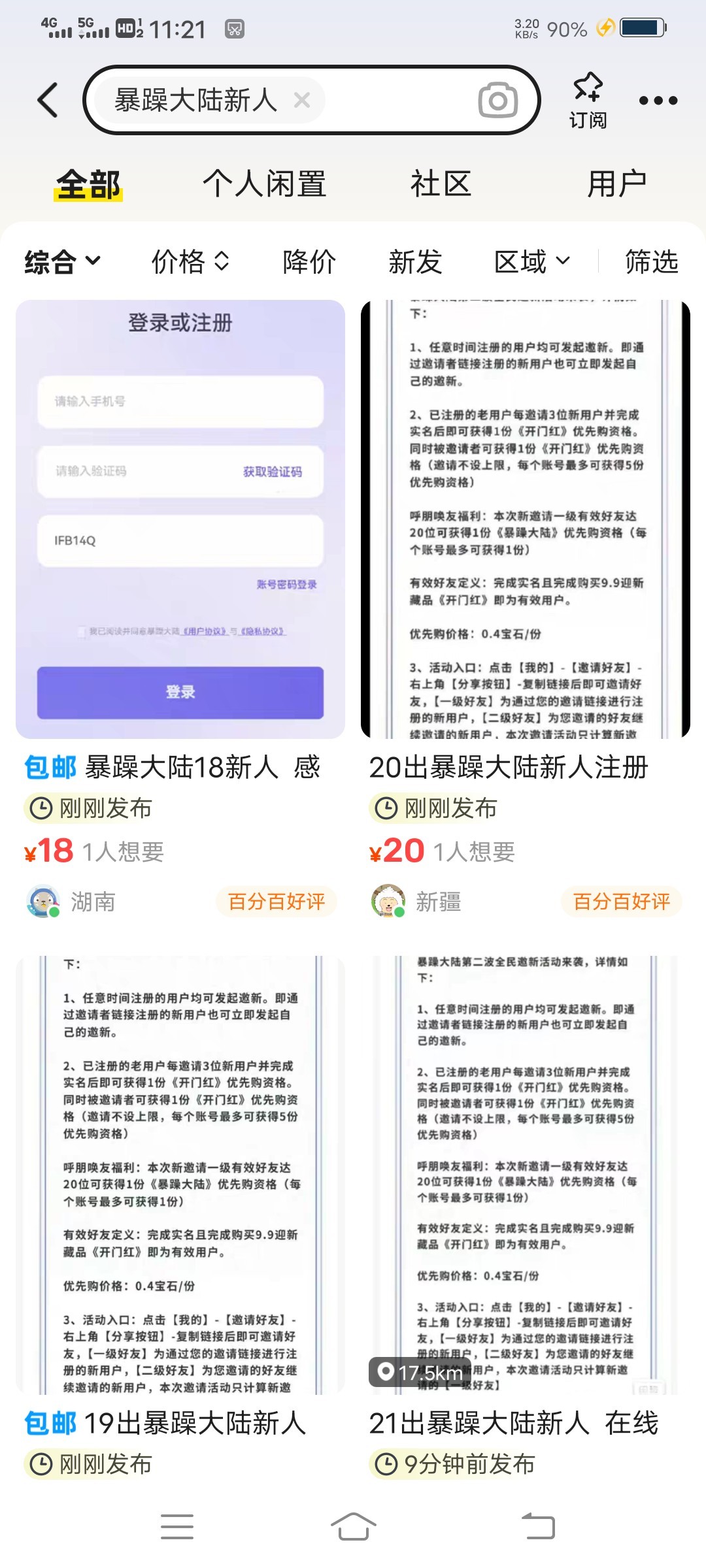This screenshot has height=1568, width=706.
Task: Open listing 21出暴躁大陆新人 在线
Action: click(525, 1176)
